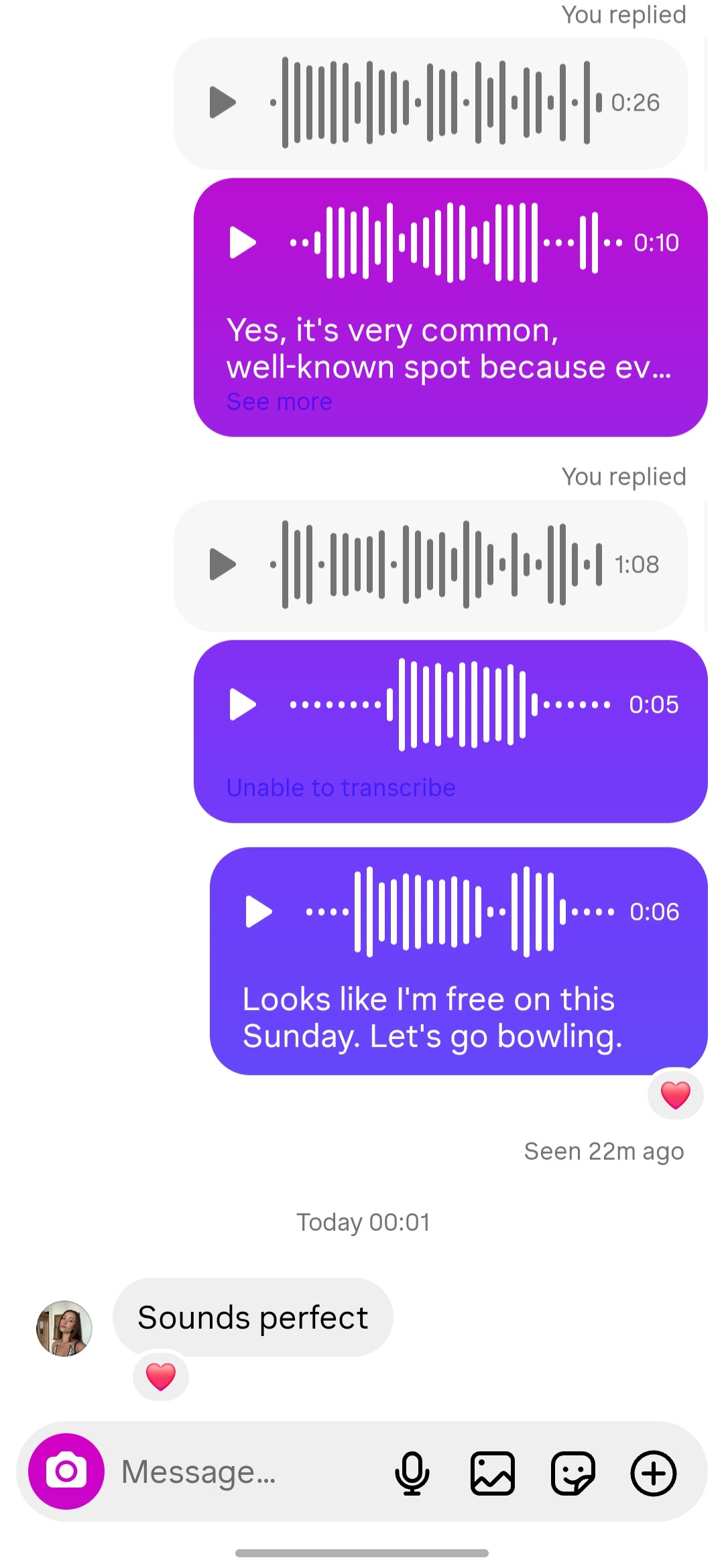Play the 0:06 bowling voice message
724x1568 pixels.
(259, 912)
